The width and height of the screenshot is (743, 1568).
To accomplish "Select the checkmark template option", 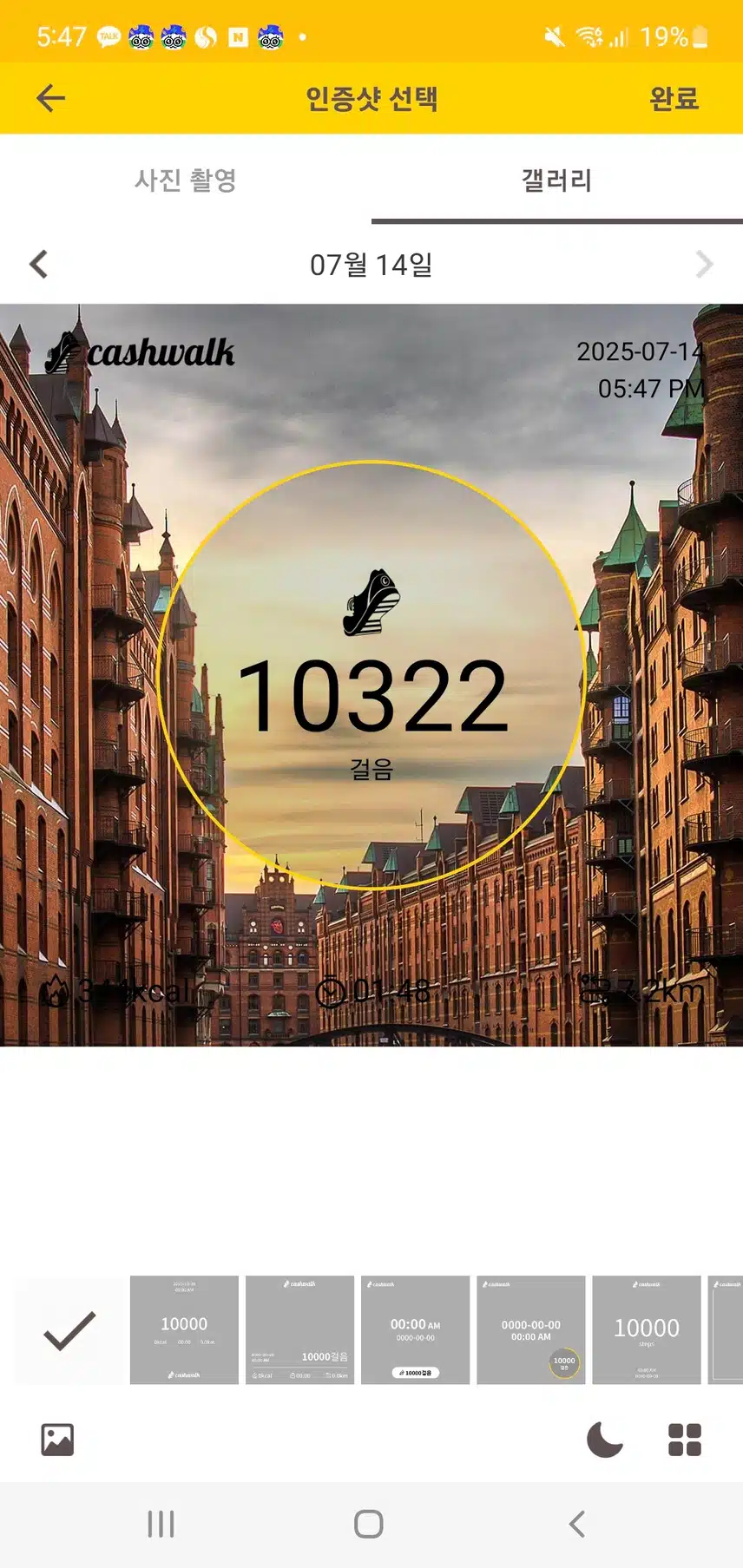I will (x=69, y=1329).
